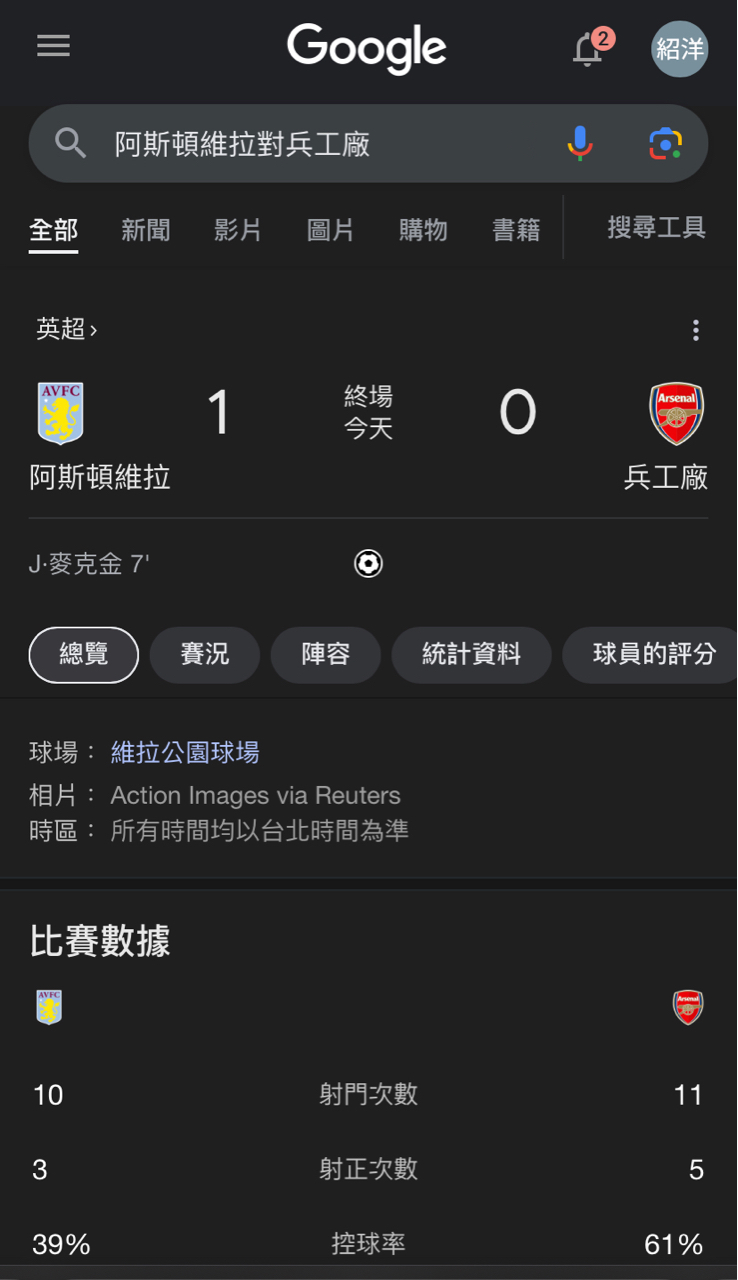Open 搜尋工具 search tools
738x1280 pixels.
pos(656,228)
